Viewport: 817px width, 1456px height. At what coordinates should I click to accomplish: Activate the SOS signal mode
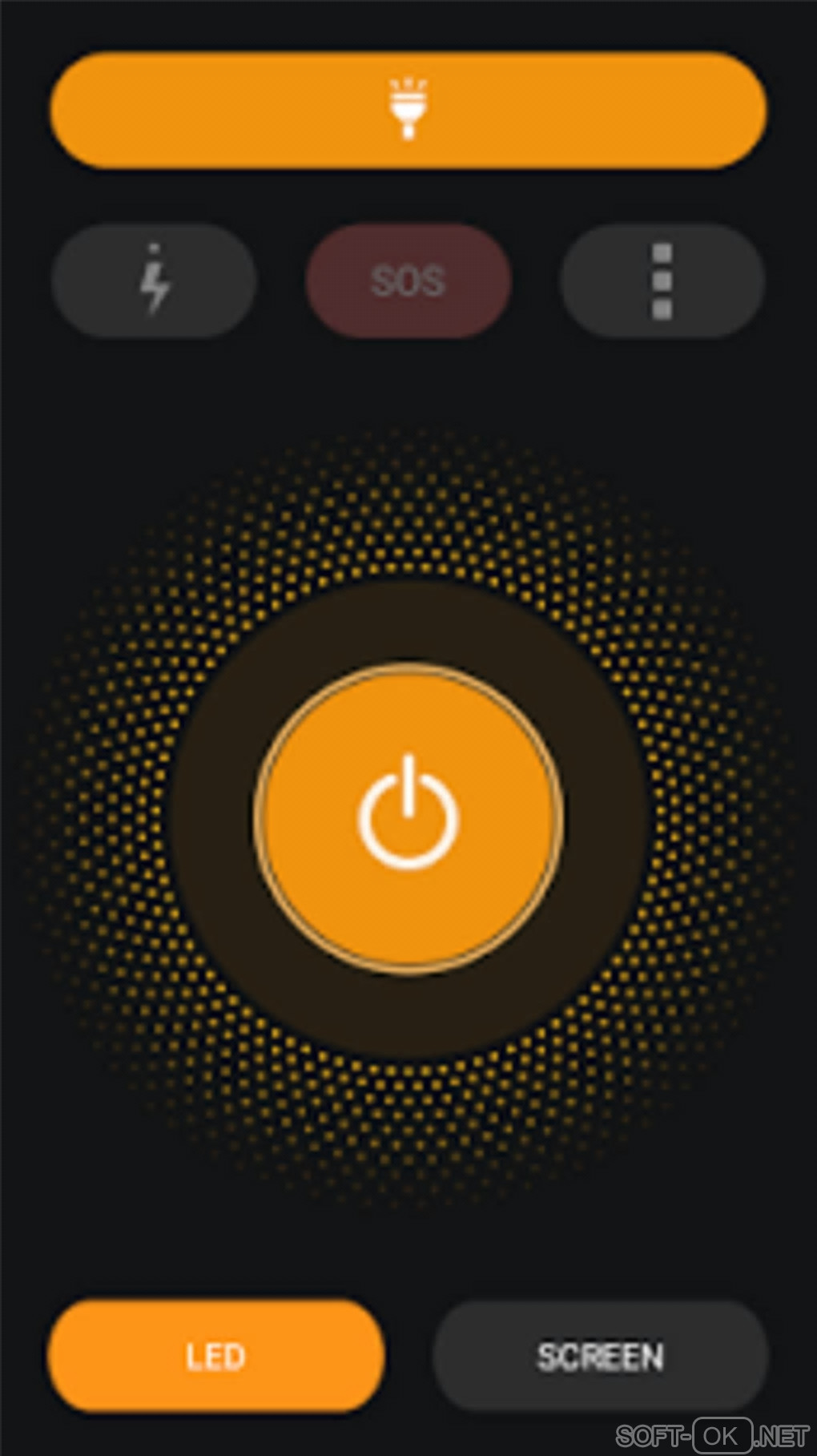[408, 280]
